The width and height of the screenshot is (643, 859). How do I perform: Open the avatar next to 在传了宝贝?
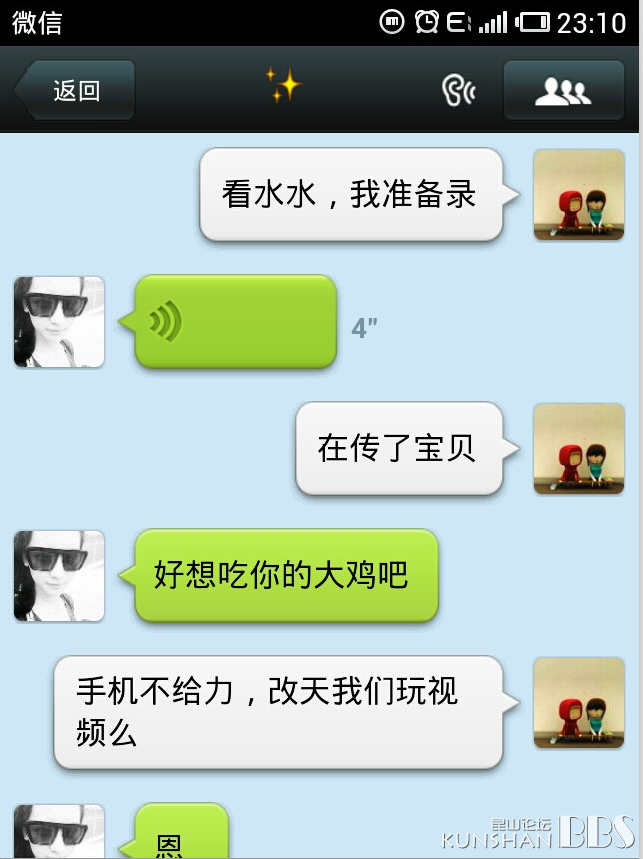pyautogui.click(x=579, y=448)
